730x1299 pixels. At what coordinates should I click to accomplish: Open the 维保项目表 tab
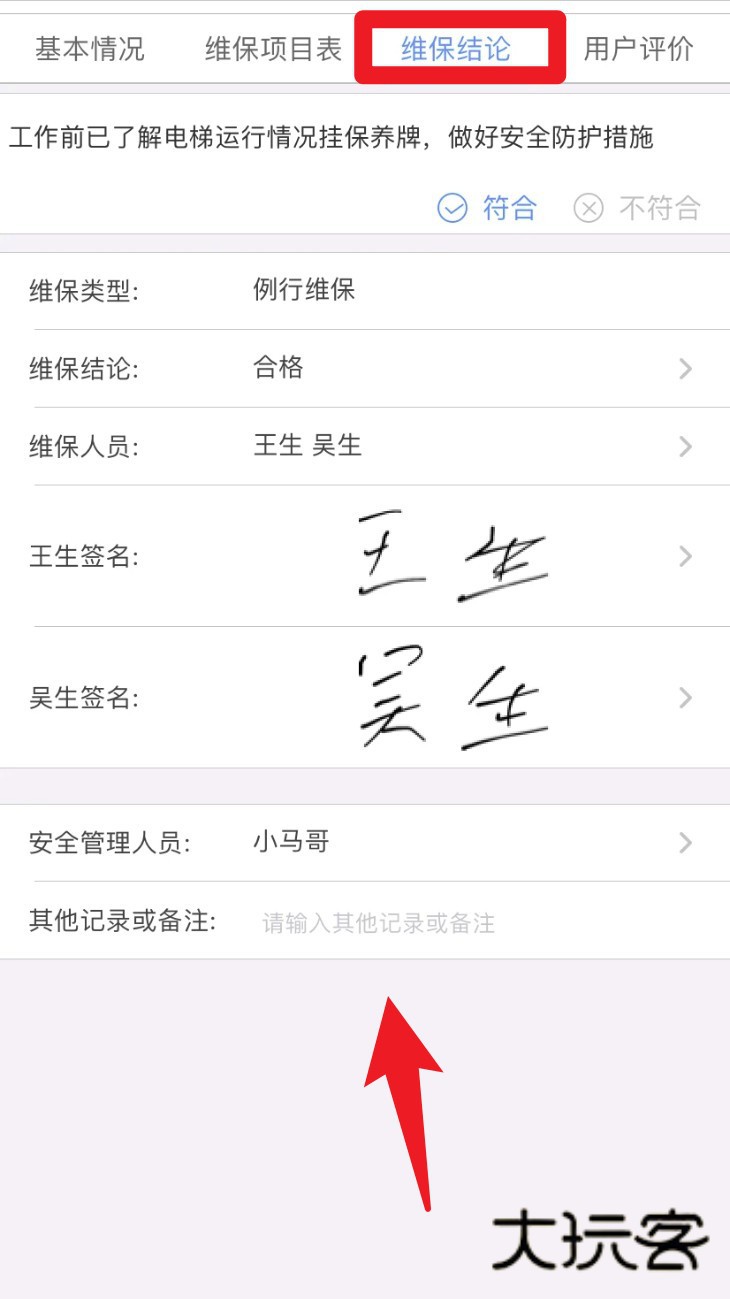pyautogui.click(x=273, y=48)
